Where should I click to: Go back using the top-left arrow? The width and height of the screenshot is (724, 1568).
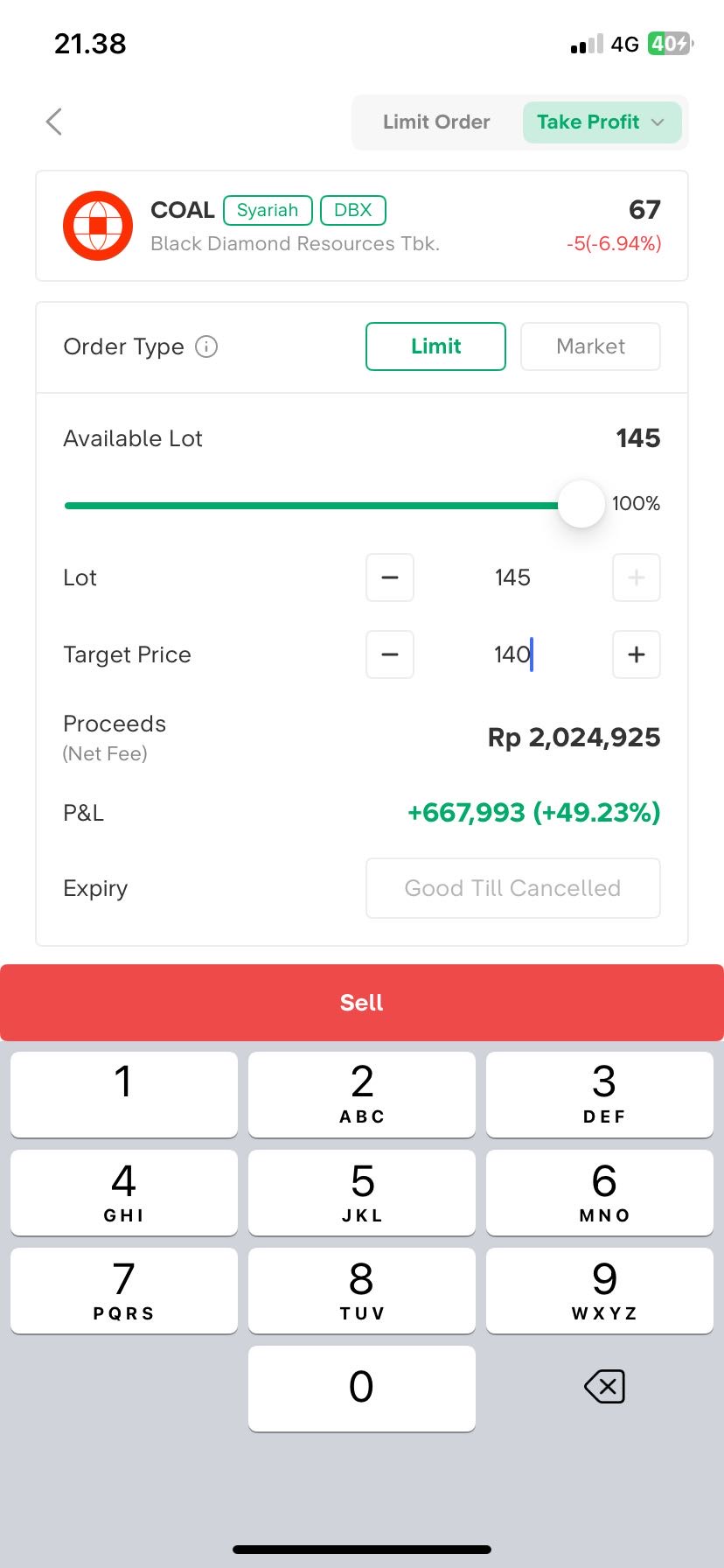click(x=54, y=122)
